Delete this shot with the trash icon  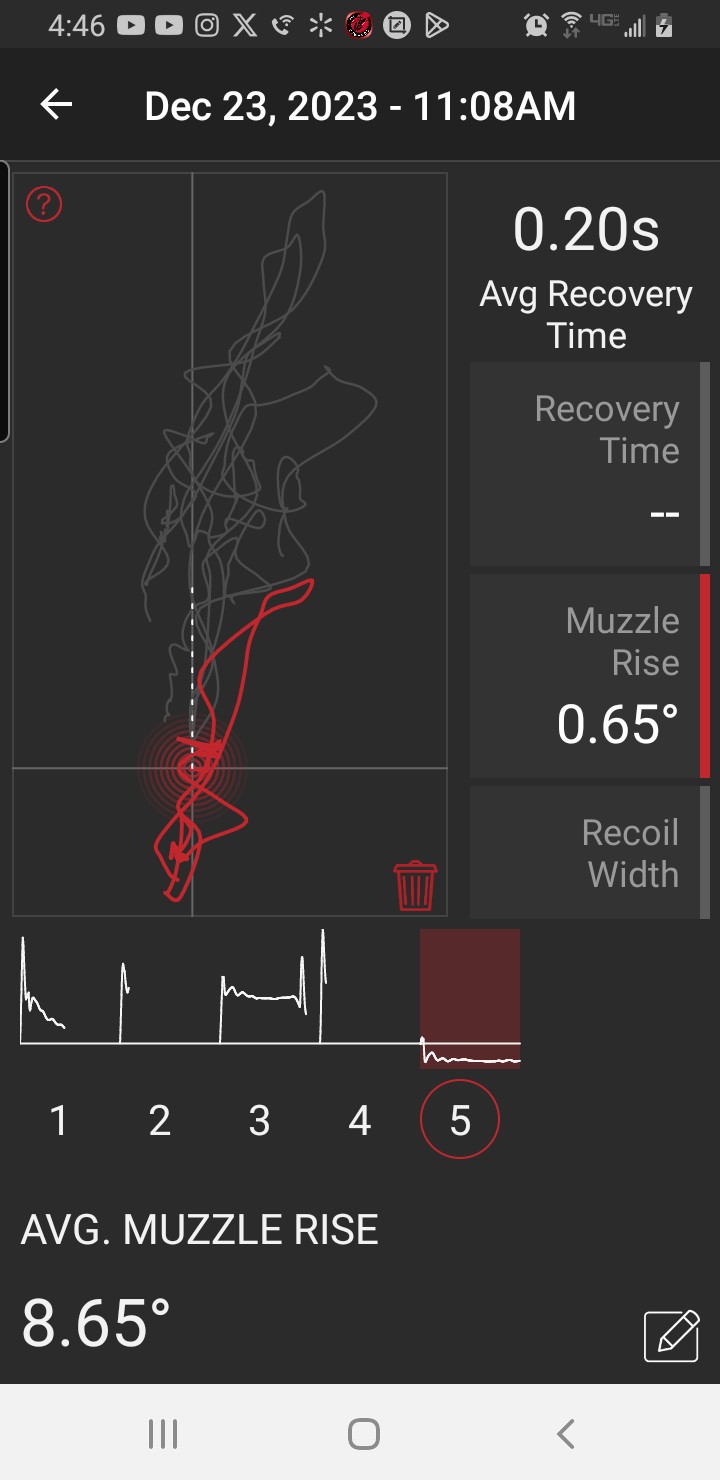tap(415, 886)
